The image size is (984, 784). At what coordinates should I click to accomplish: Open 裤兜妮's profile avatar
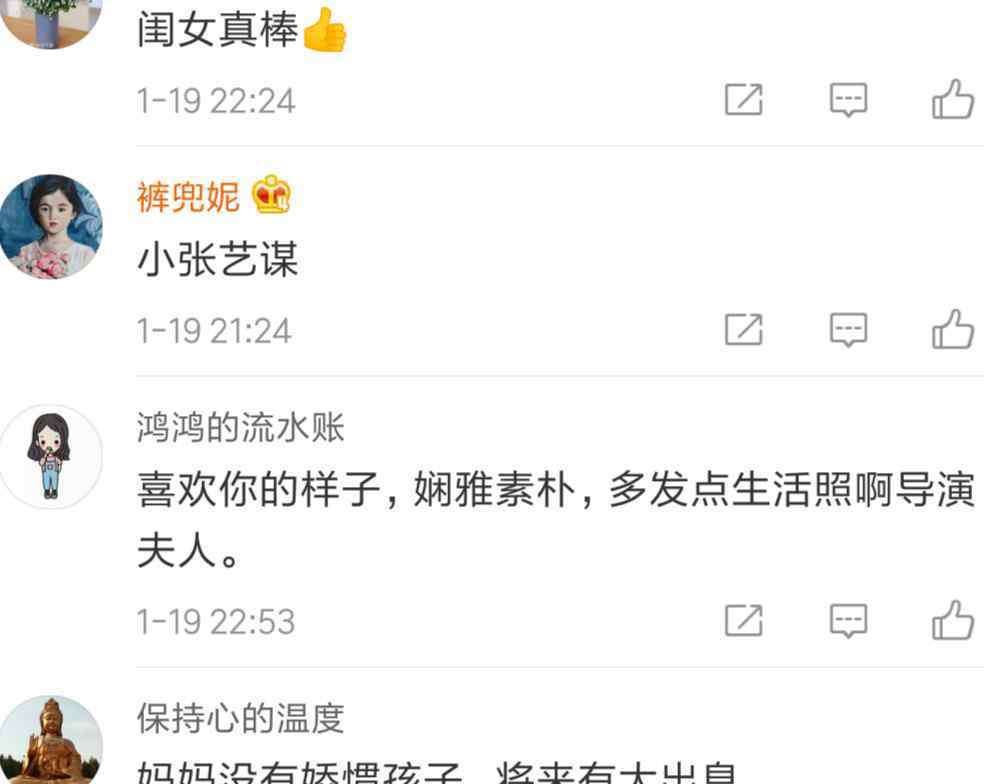point(50,226)
